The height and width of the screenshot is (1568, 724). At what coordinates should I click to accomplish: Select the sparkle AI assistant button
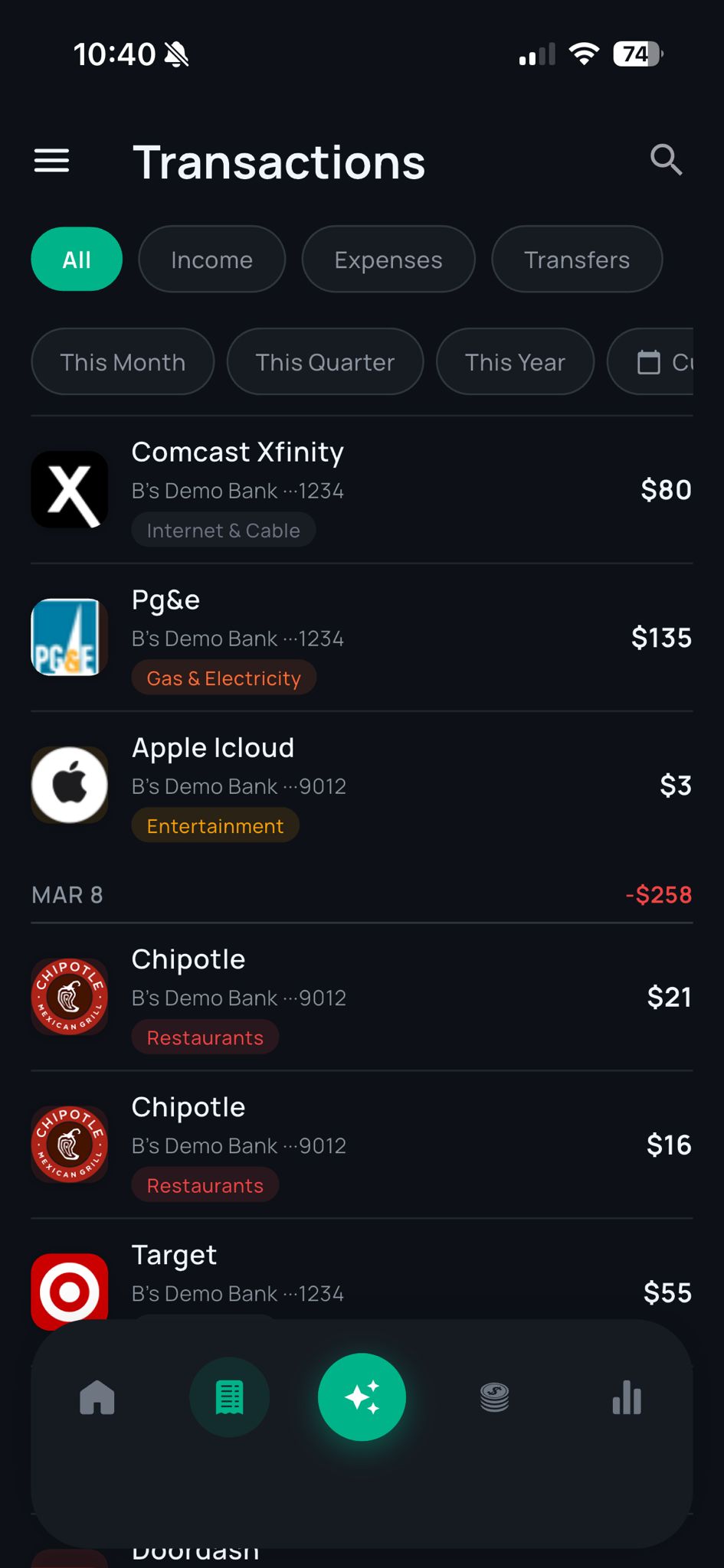362,1396
